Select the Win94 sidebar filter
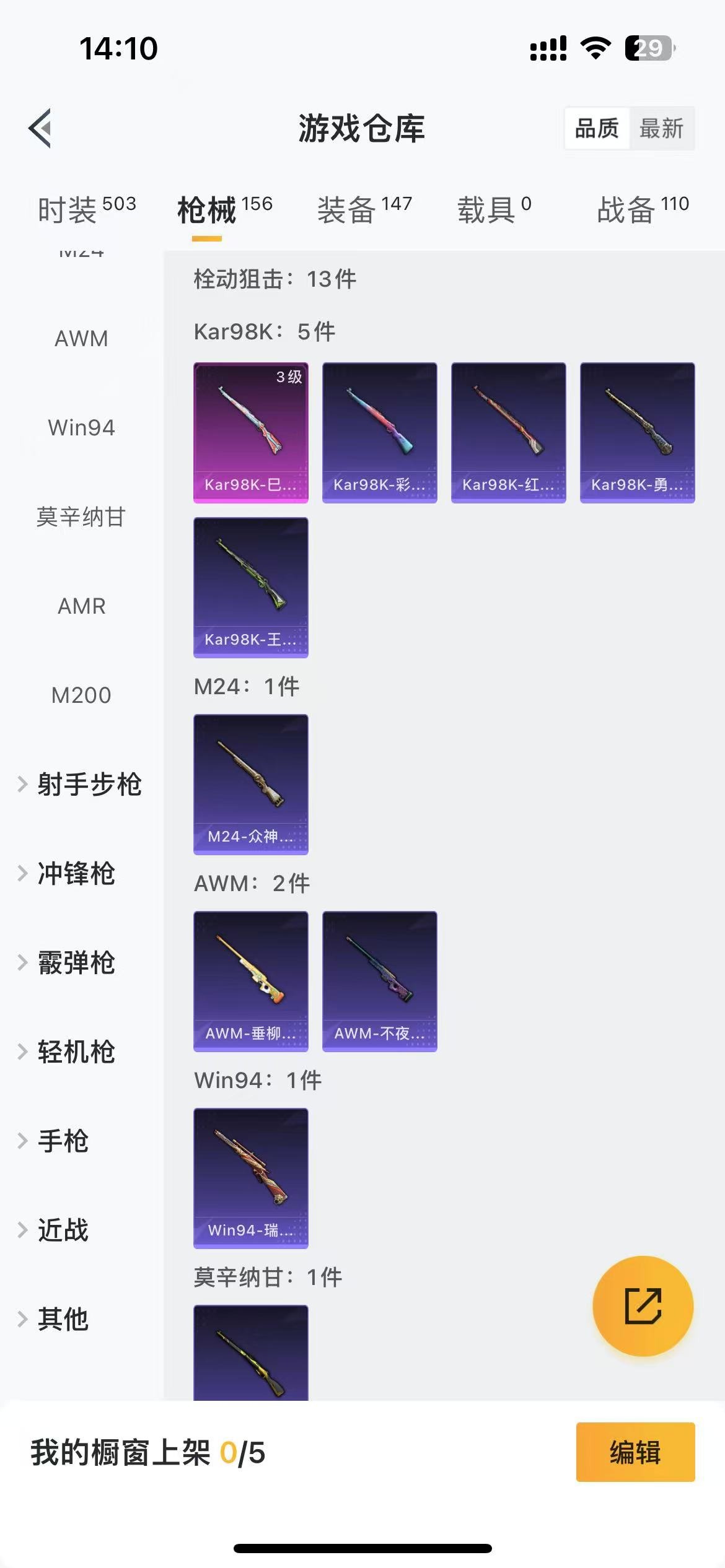725x1568 pixels. click(x=81, y=427)
